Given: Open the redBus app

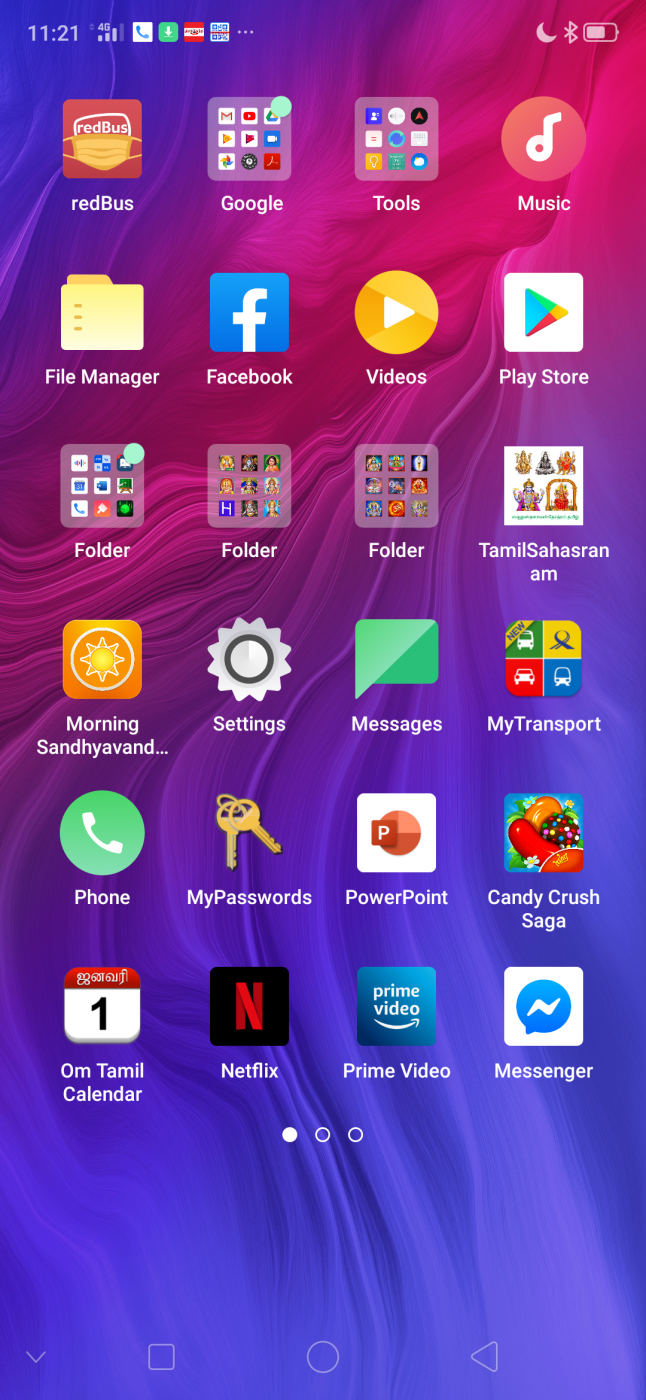Looking at the screenshot, I should click(102, 140).
